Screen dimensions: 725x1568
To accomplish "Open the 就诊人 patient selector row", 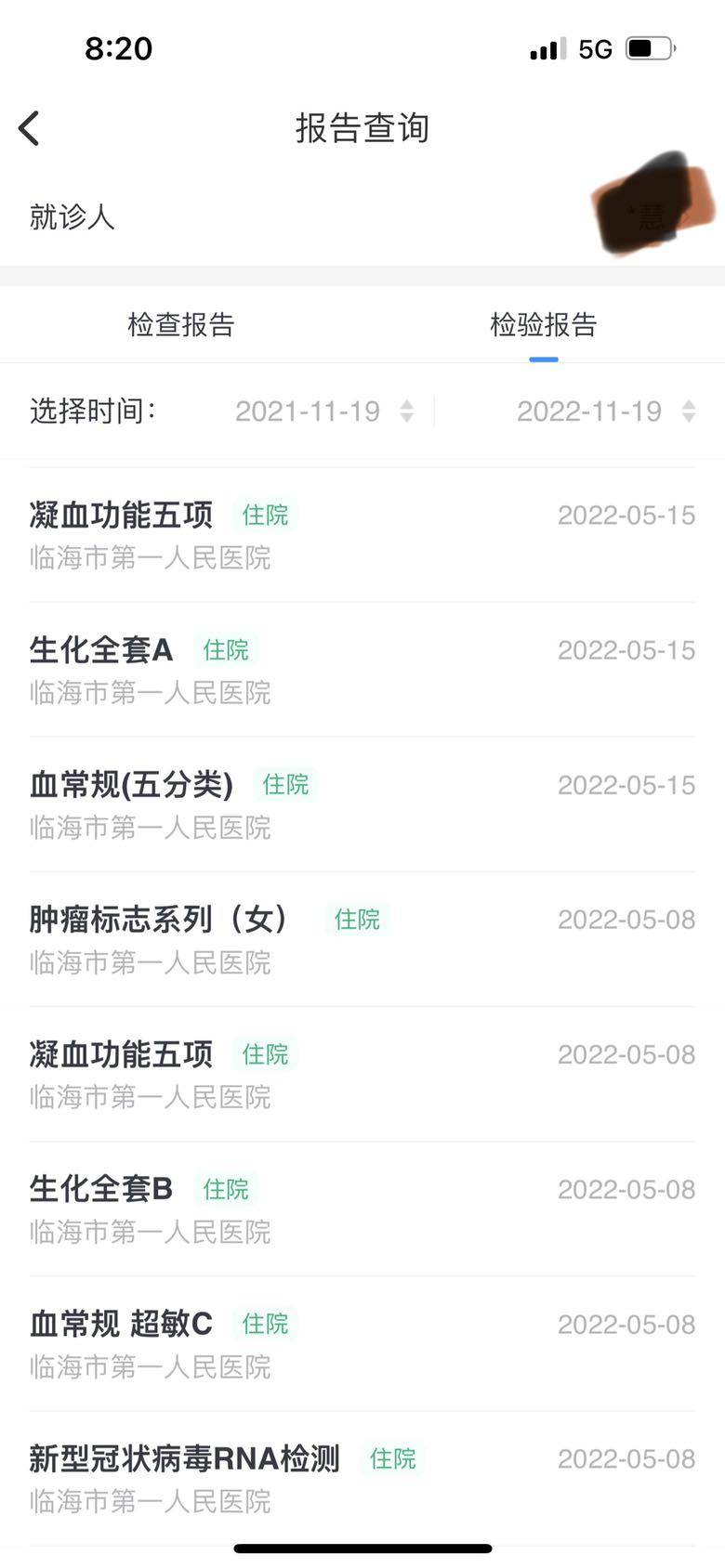I will 362,217.
